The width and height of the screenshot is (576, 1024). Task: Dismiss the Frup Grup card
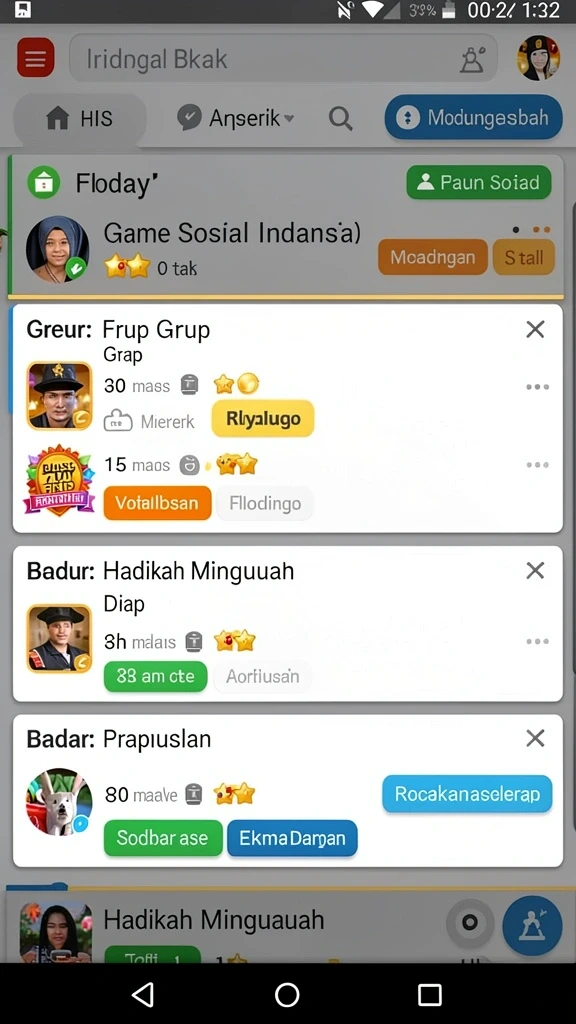[535, 329]
